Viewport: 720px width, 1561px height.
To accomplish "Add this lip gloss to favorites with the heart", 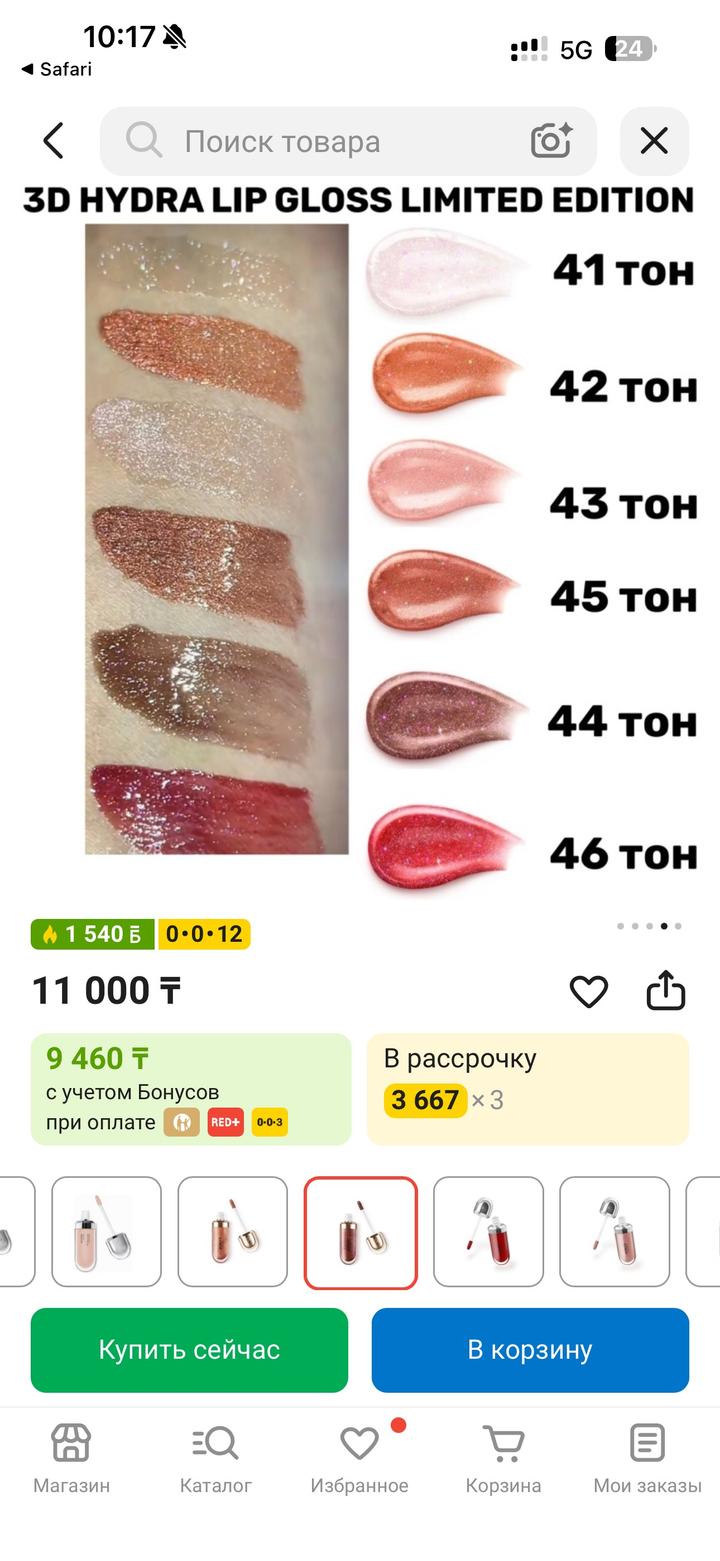I will 589,992.
